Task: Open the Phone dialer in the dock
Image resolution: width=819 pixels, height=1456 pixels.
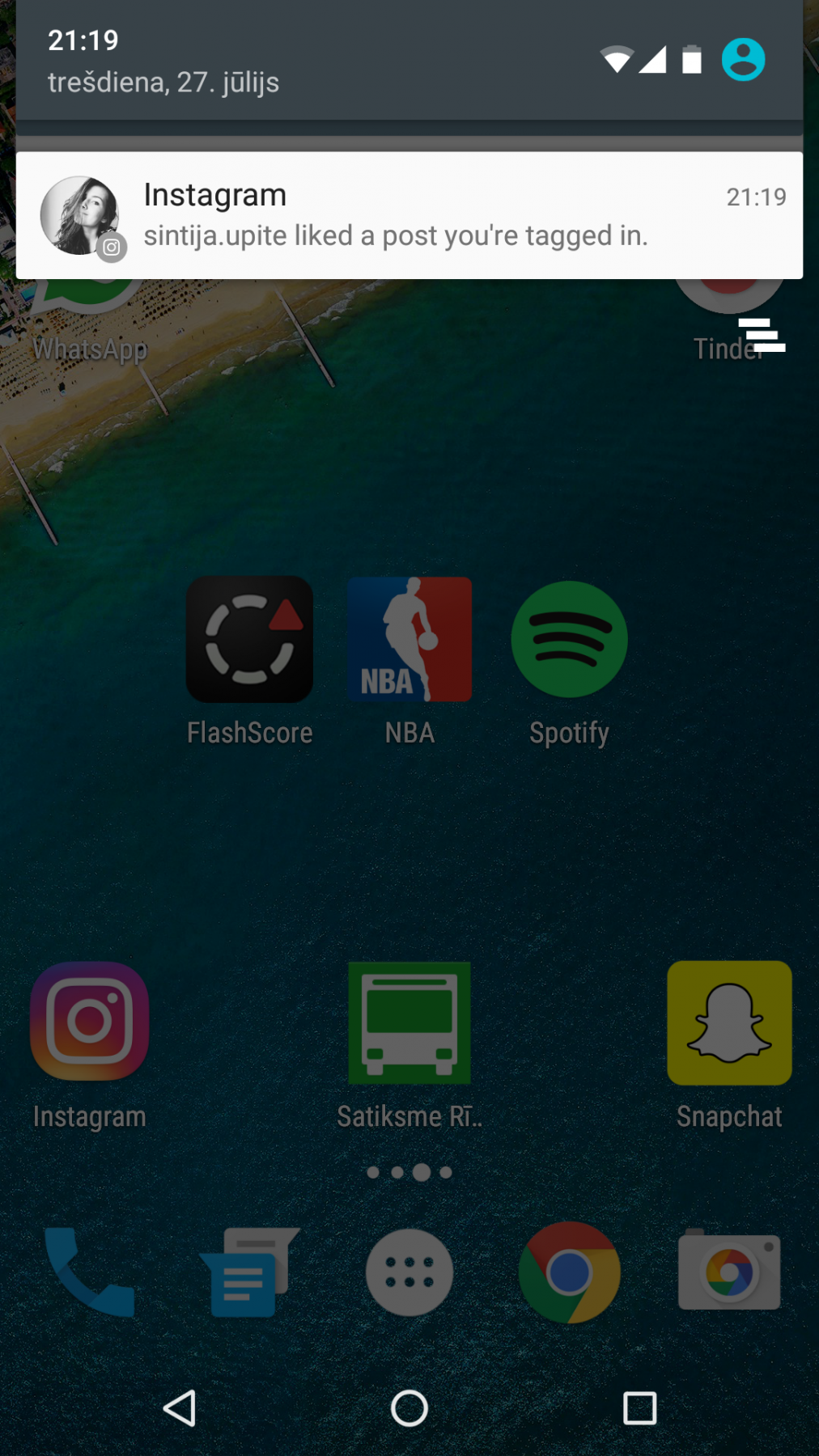Action: [x=89, y=1272]
